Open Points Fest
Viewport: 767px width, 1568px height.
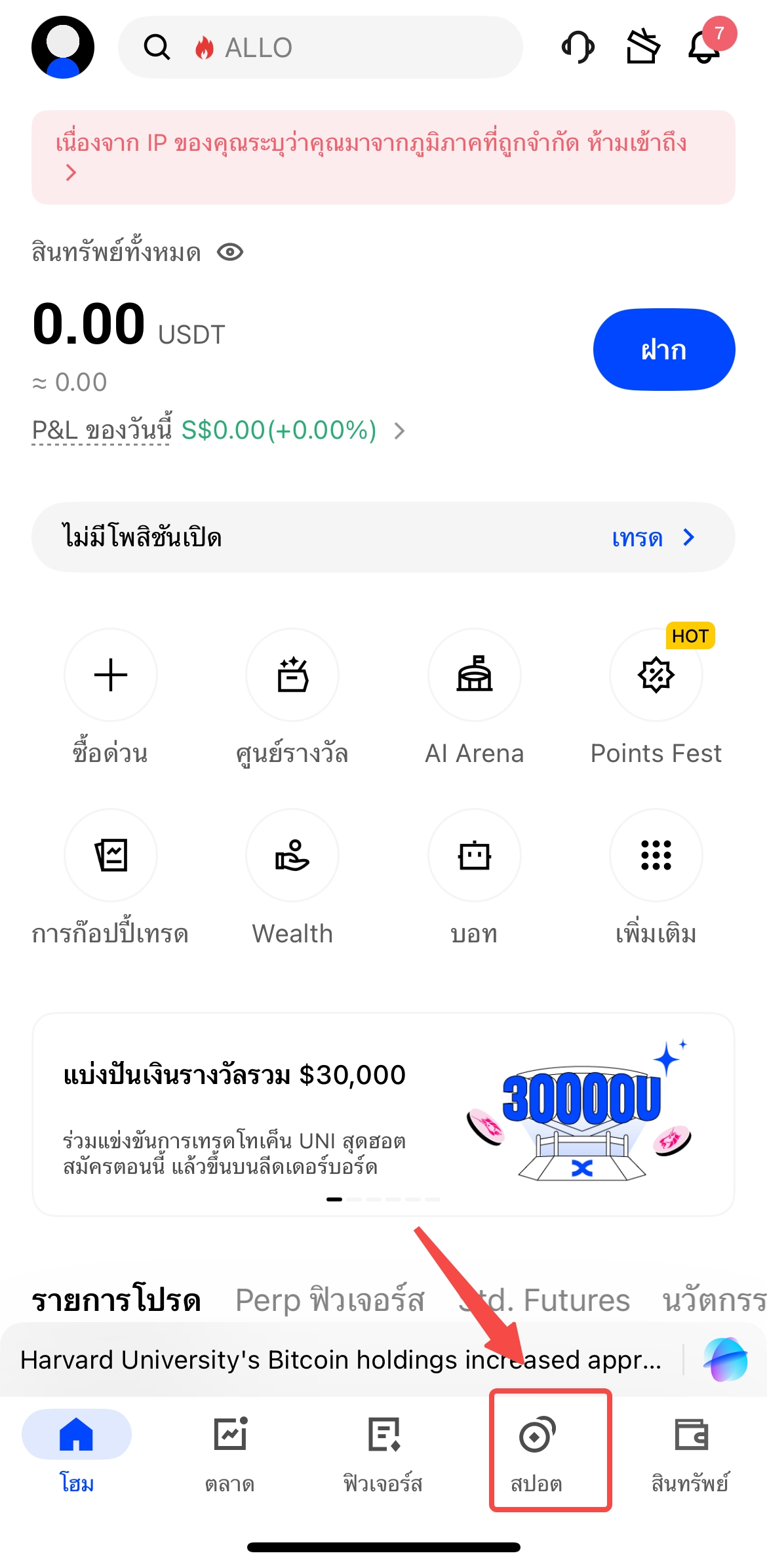[x=656, y=675]
